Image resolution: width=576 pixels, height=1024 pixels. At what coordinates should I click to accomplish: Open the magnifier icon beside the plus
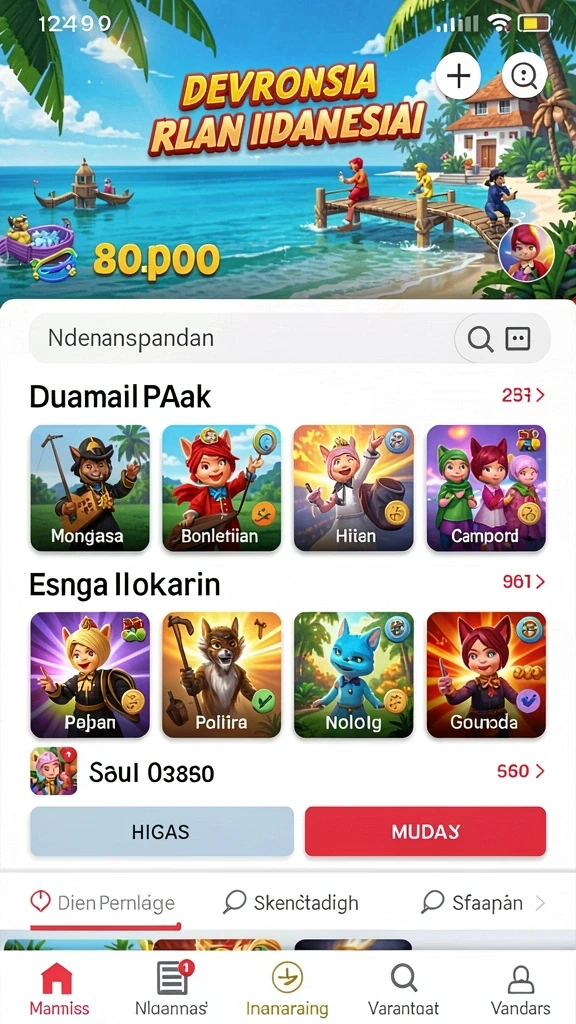(524, 76)
